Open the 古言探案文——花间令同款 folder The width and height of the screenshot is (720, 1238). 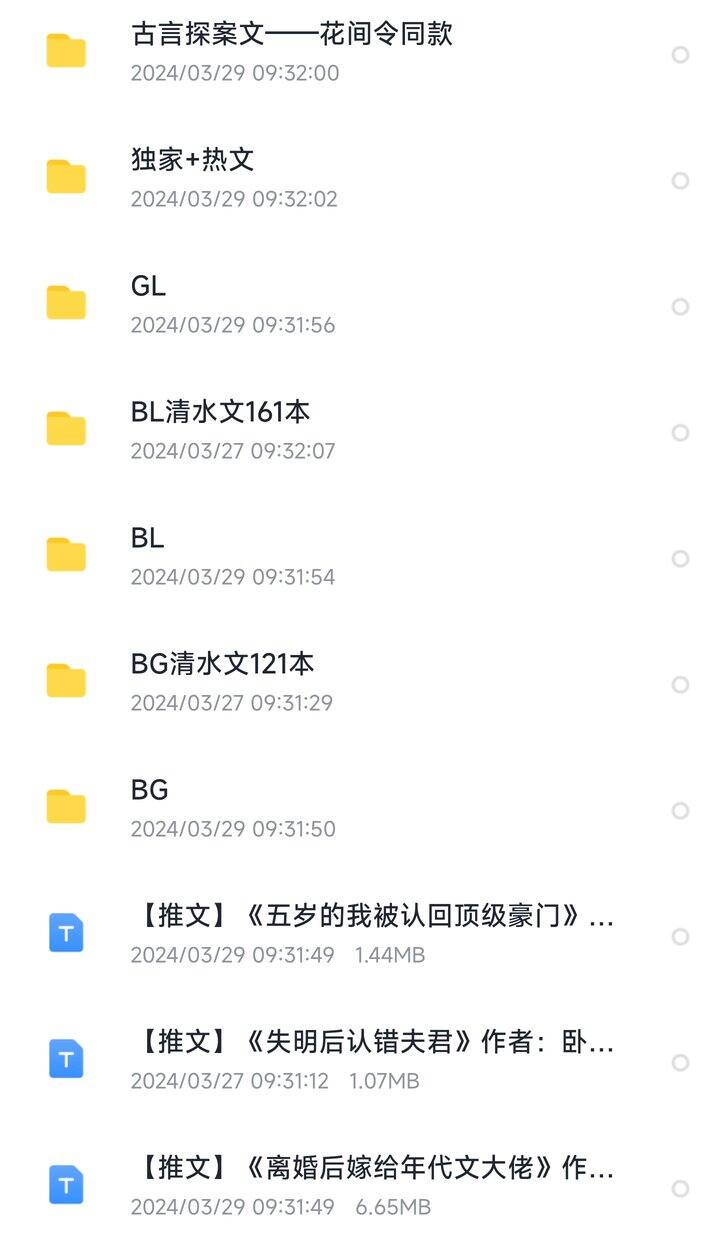pos(360,54)
